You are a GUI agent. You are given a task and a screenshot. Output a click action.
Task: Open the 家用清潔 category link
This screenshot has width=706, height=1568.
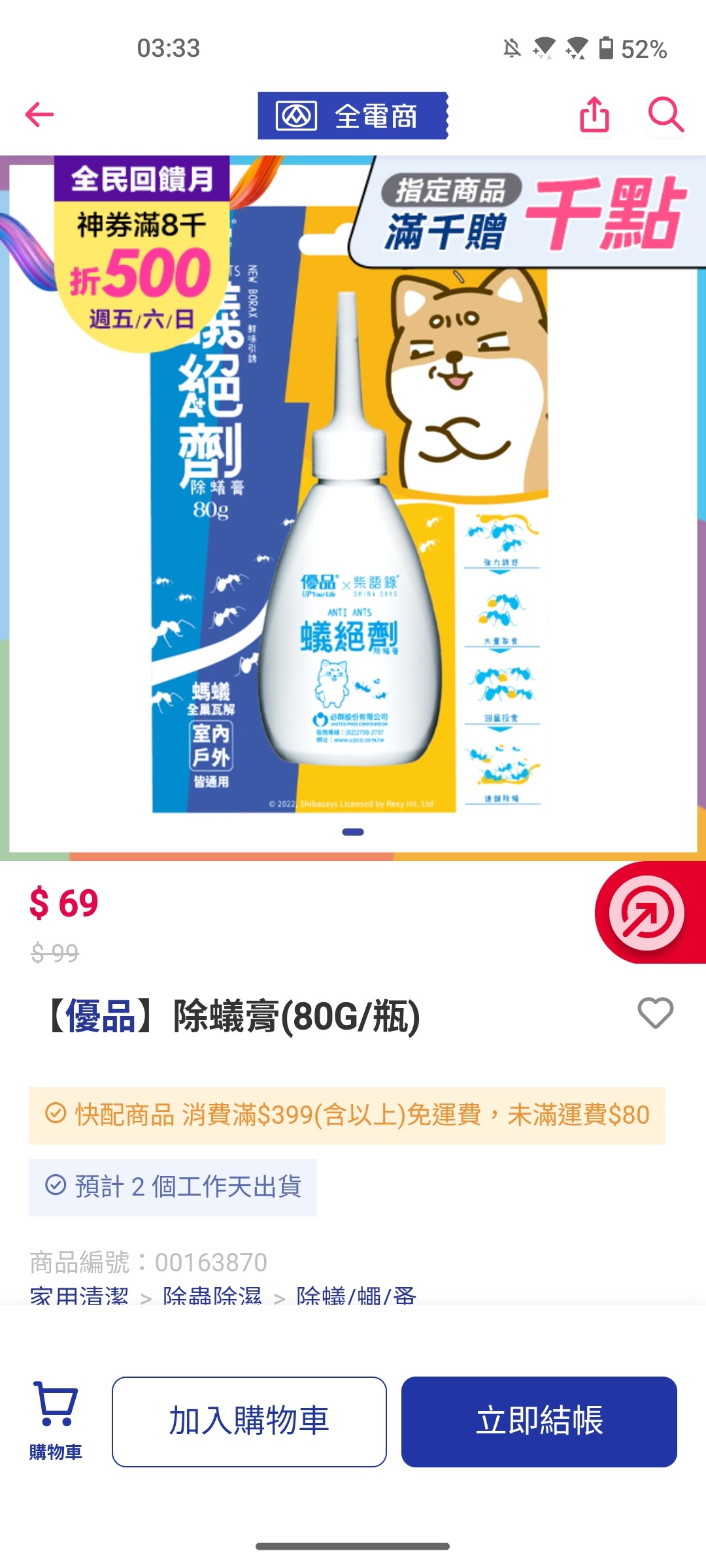[x=79, y=1296]
